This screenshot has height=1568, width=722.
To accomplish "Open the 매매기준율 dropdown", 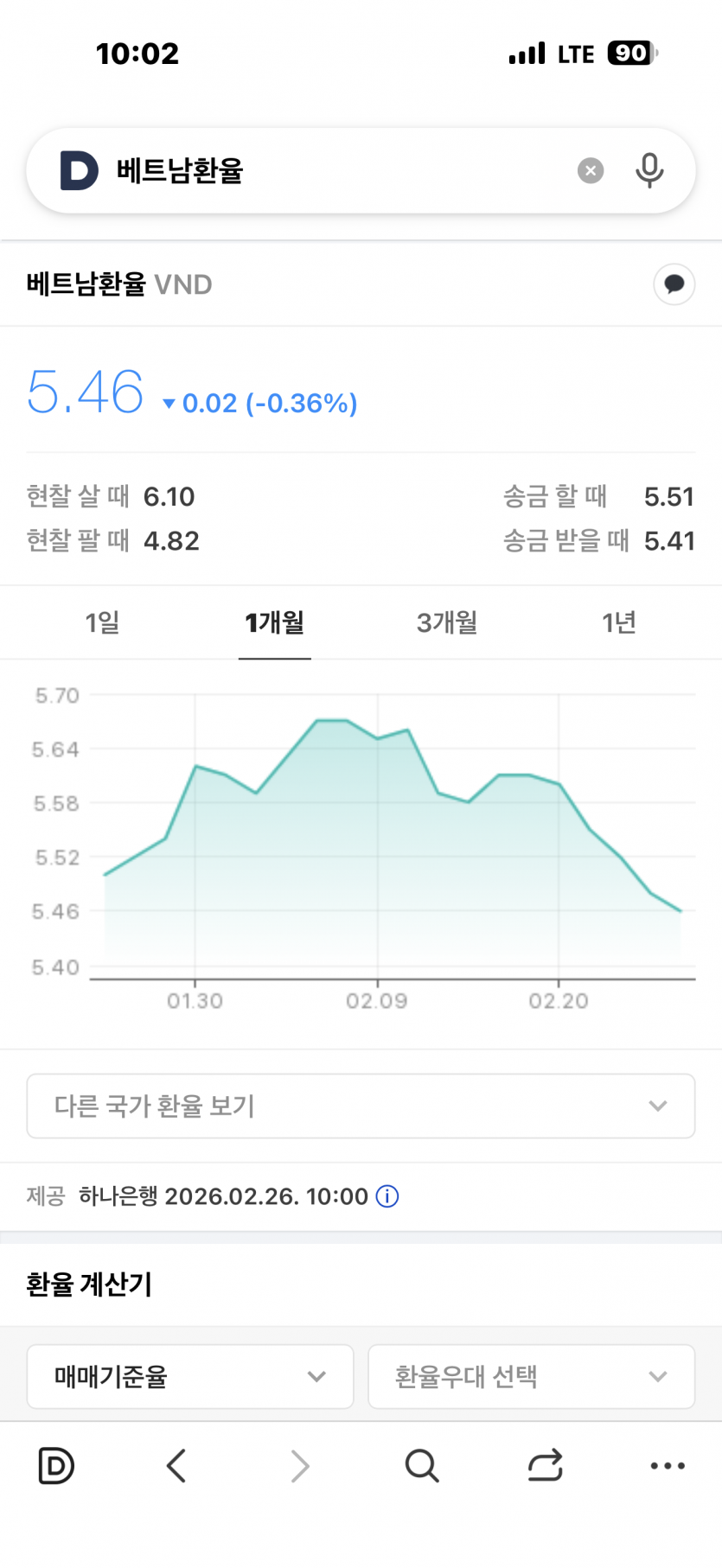I will click(190, 1376).
